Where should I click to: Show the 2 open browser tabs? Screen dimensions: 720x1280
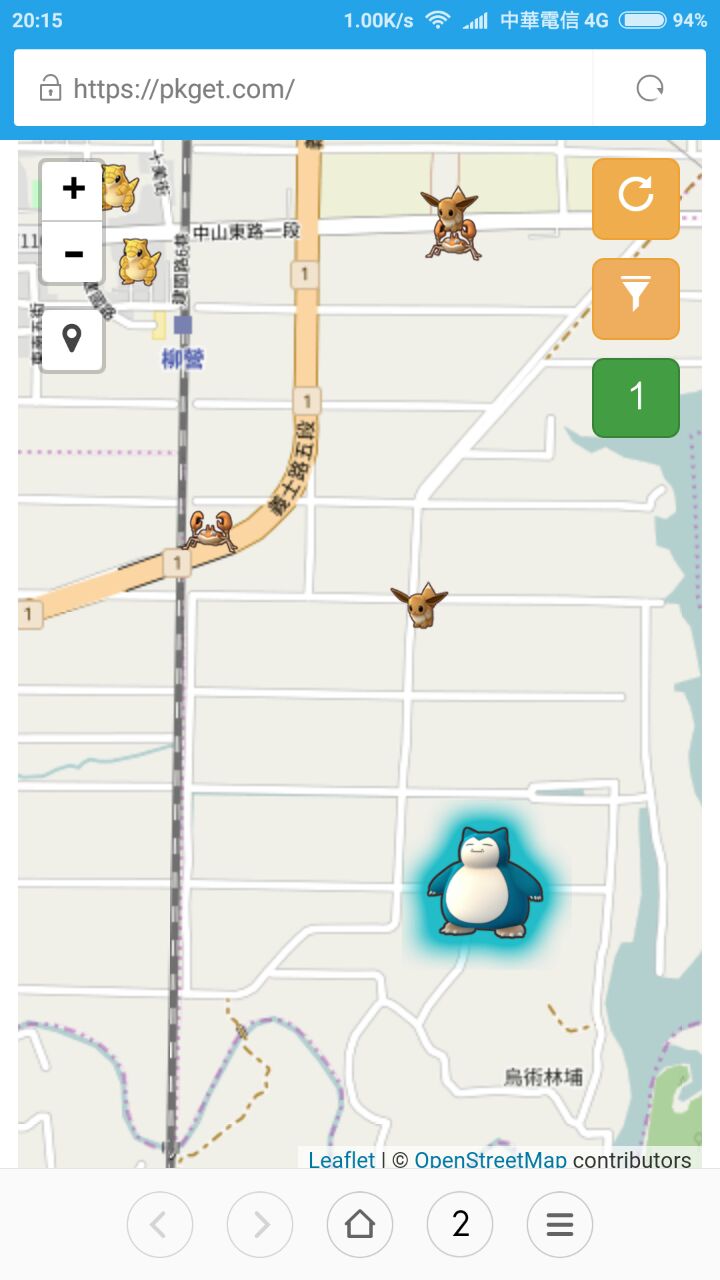[x=460, y=1224]
